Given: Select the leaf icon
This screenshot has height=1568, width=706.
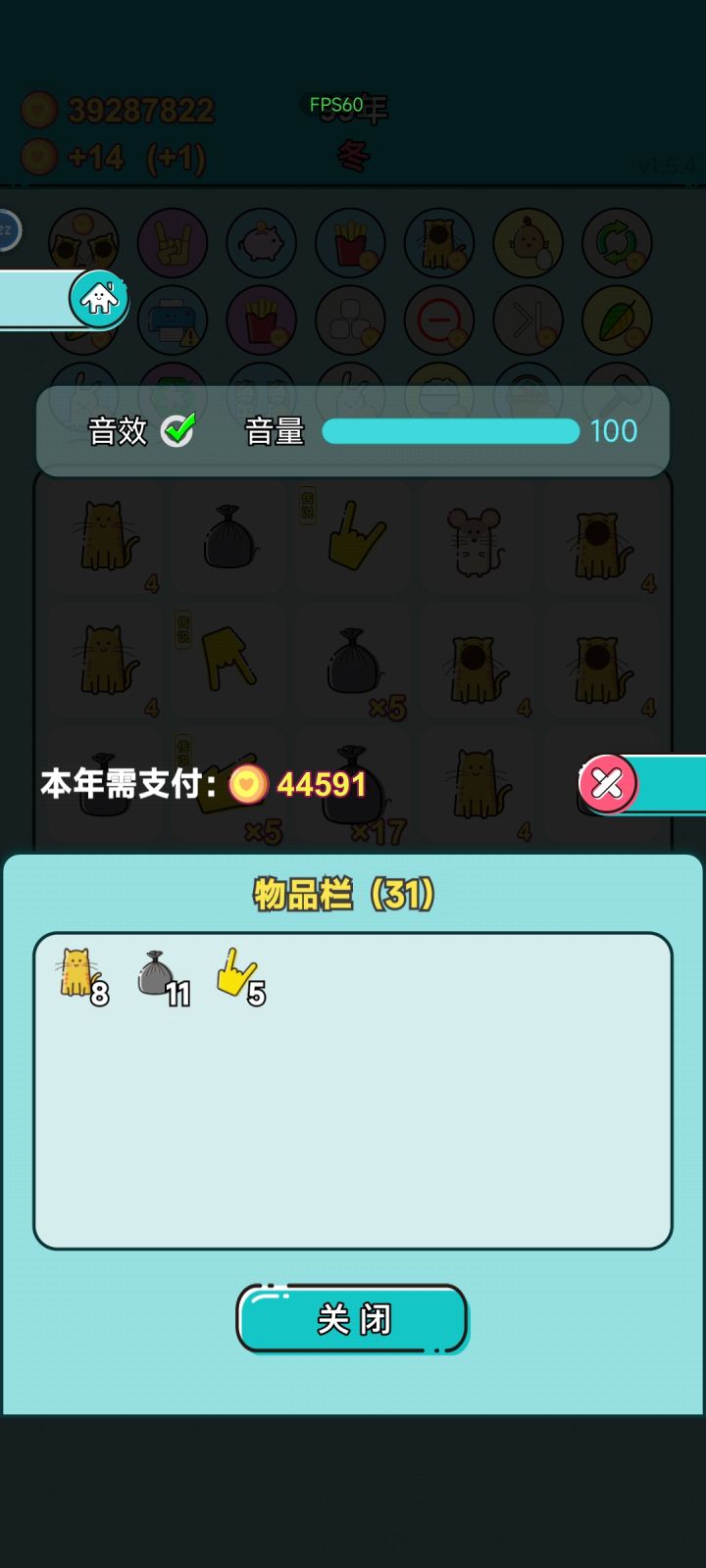Looking at the screenshot, I should tap(615, 320).
